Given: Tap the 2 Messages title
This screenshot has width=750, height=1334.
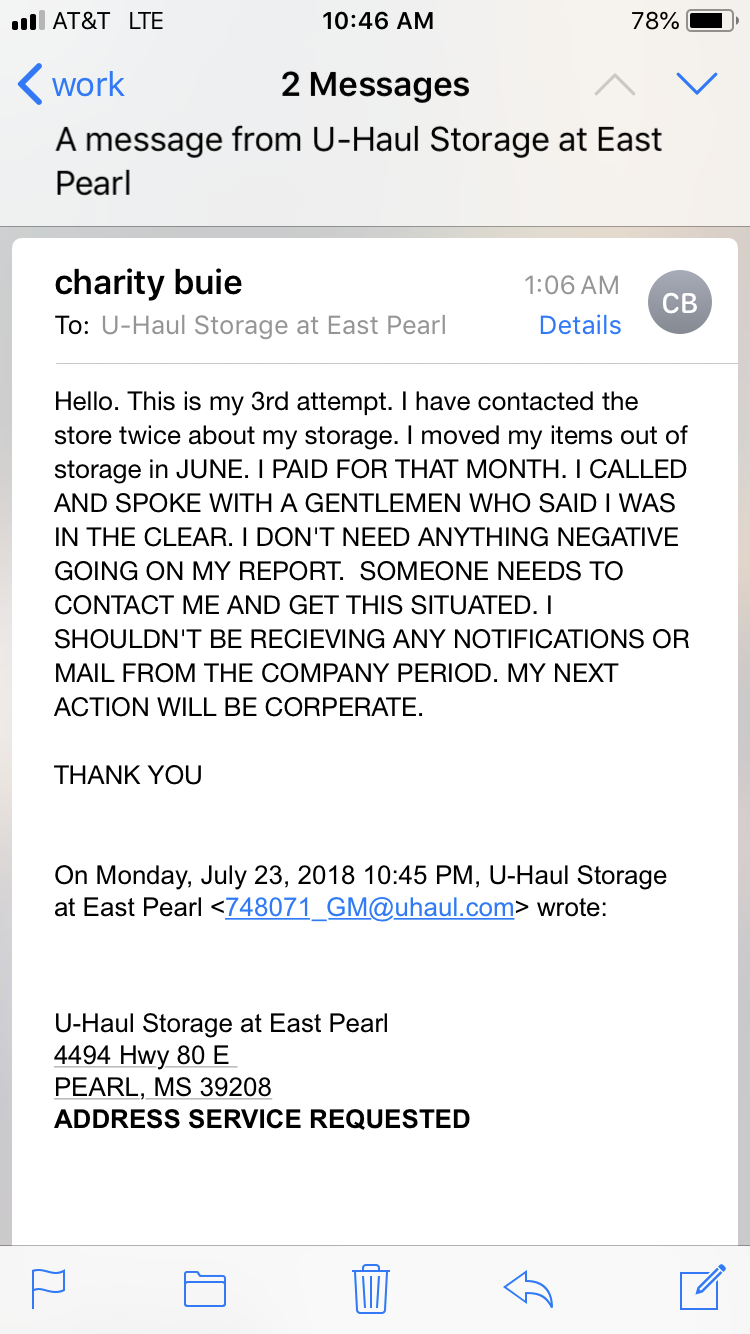Looking at the screenshot, I should pyautogui.click(x=375, y=85).
